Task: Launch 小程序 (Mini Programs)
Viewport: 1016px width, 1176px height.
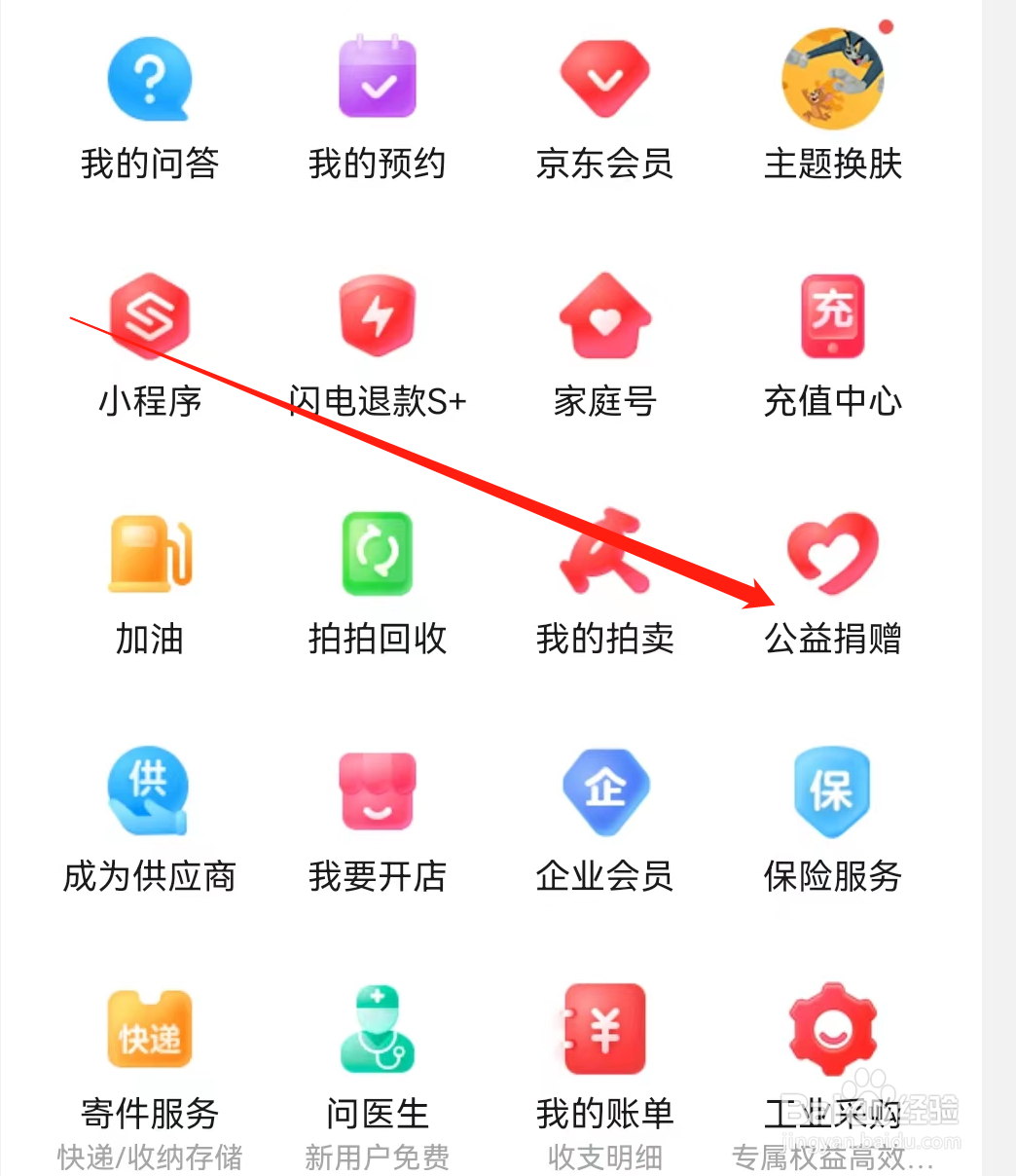Action: 149,346
